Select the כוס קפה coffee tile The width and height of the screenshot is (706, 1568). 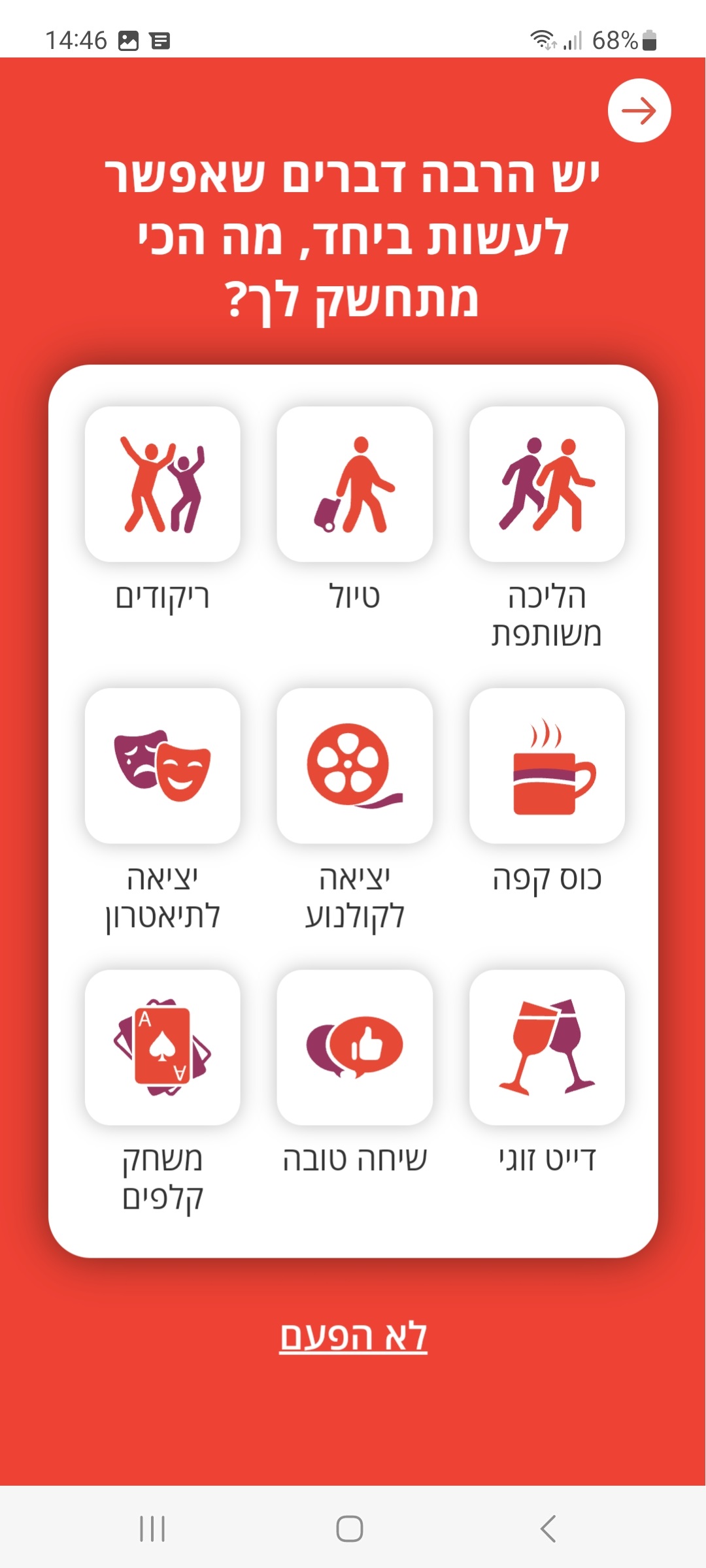pos(546,766)
